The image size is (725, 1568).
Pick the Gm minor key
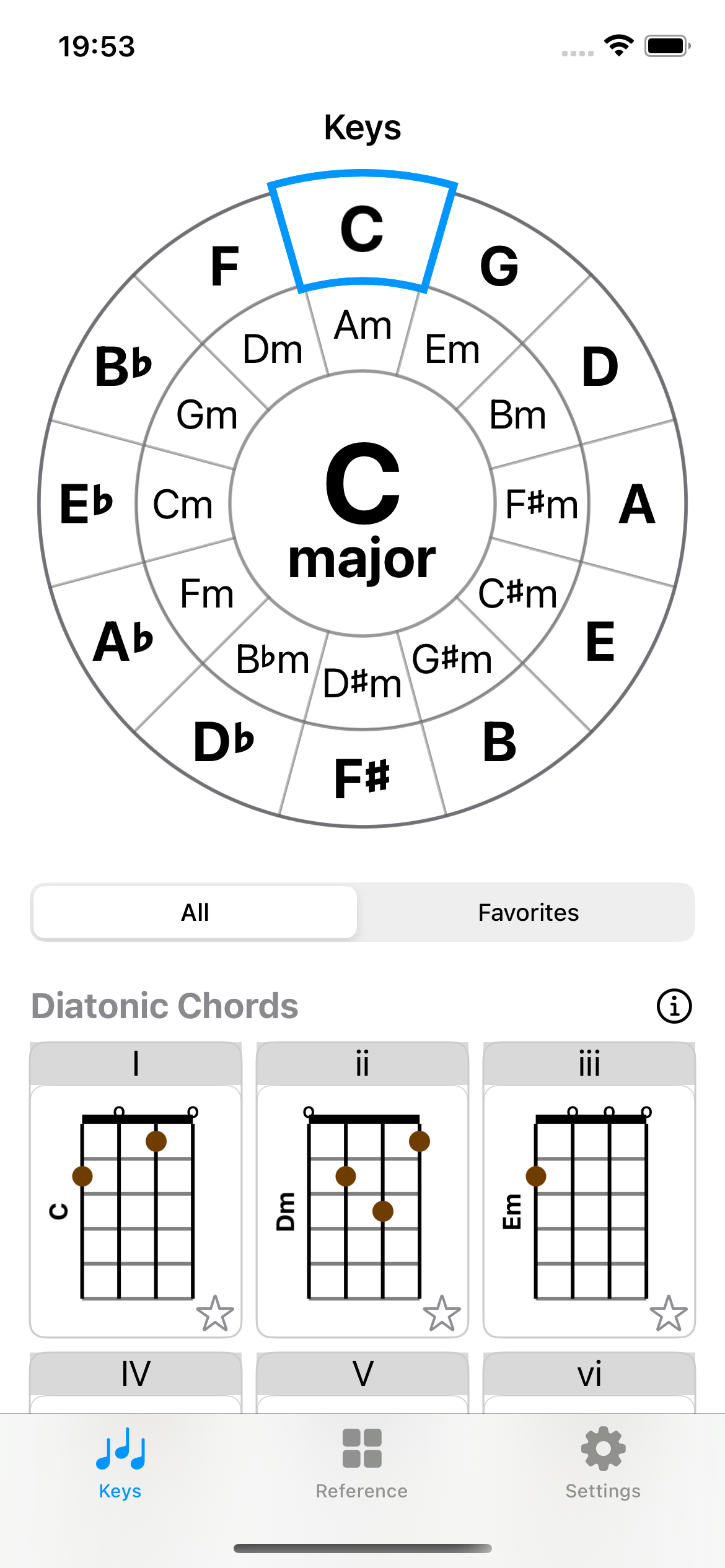(x=207, y=415)
